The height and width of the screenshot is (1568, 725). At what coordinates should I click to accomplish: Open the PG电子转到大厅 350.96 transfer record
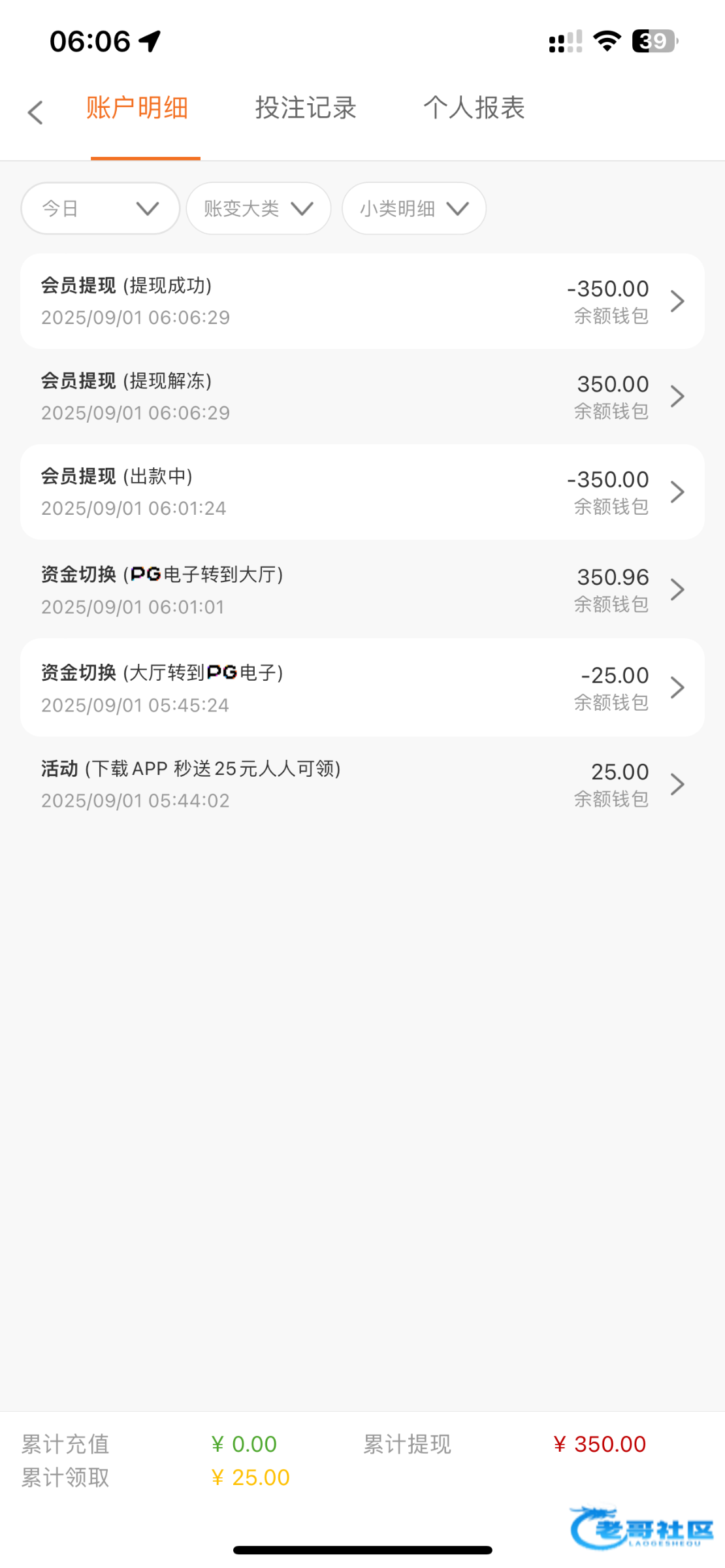point(362,589)
